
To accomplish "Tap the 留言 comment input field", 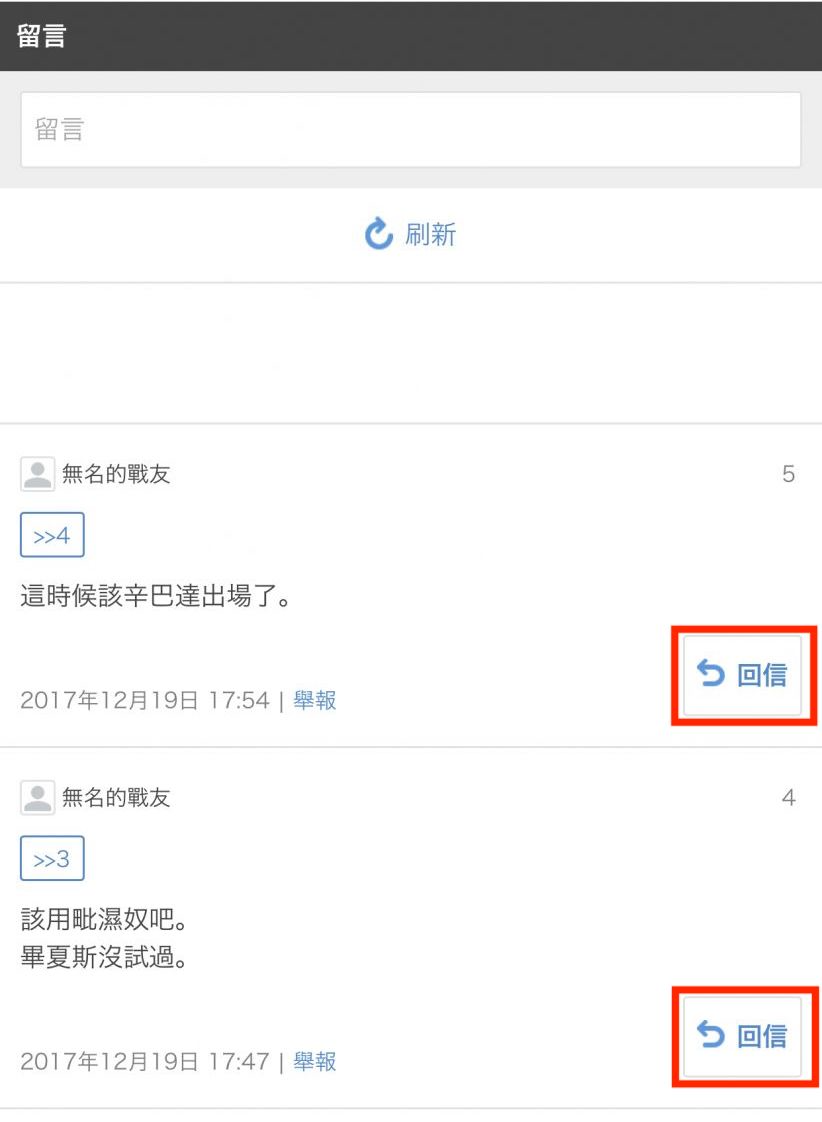I will tap(410, 130).
